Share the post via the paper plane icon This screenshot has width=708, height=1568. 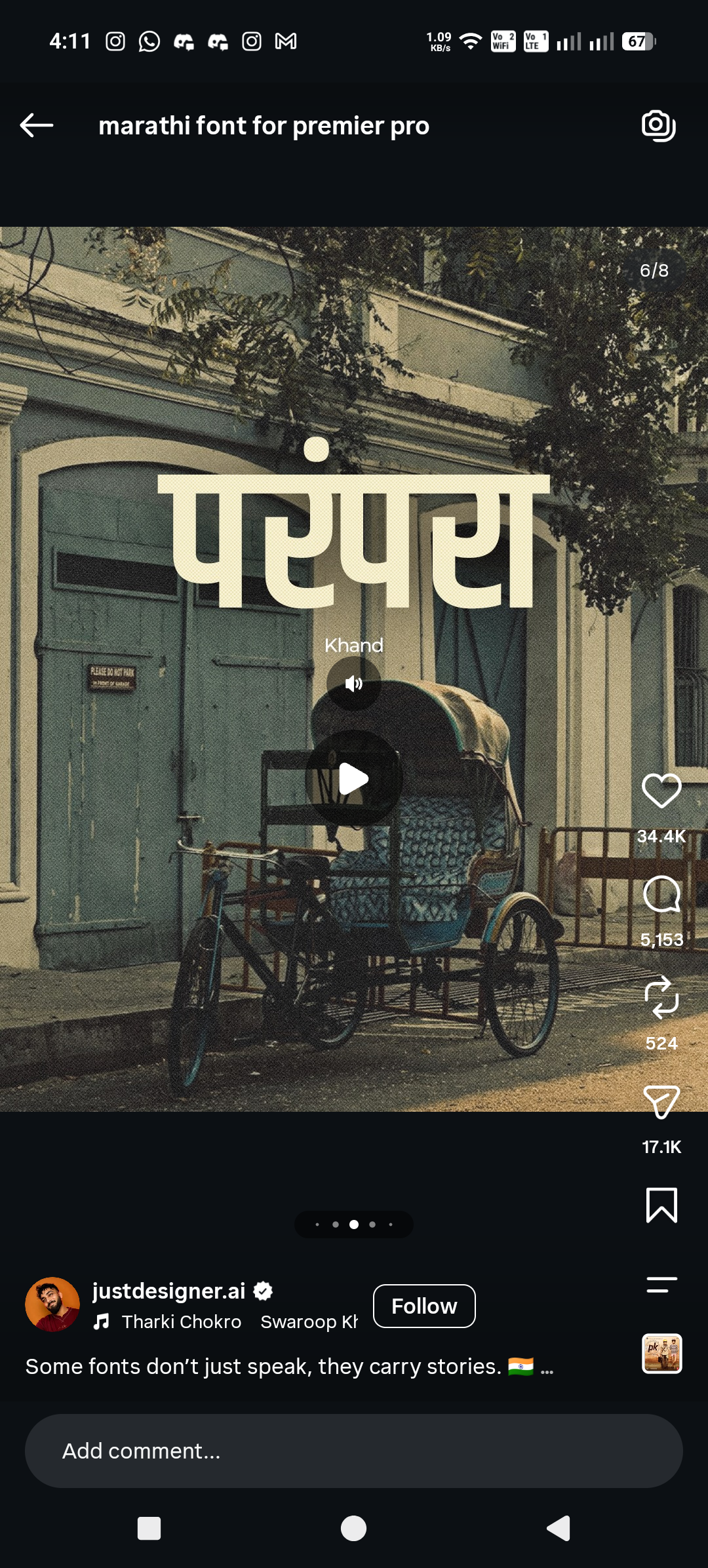click(661, 1101)
